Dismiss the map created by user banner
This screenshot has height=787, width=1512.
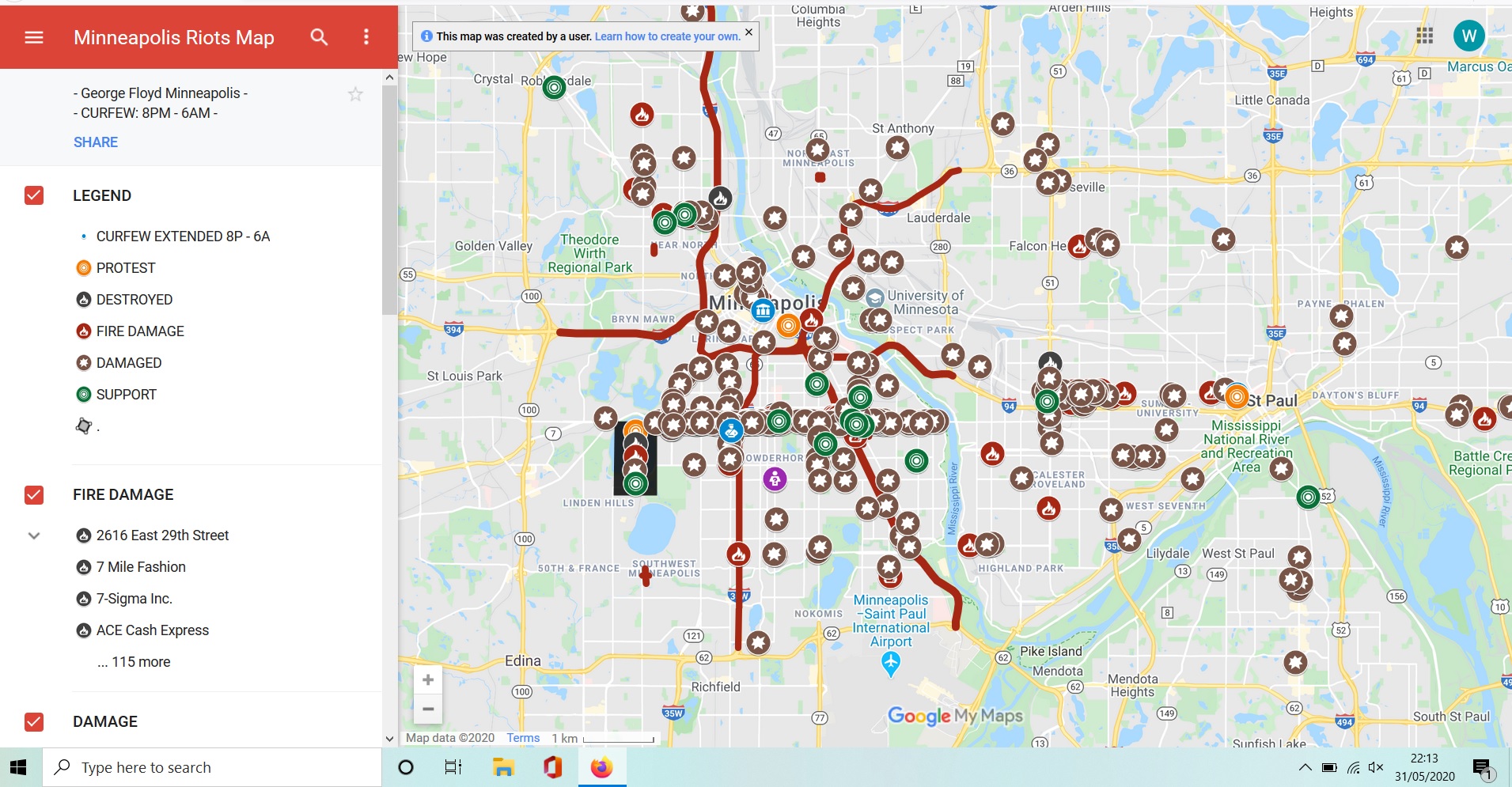coord(748,32)
